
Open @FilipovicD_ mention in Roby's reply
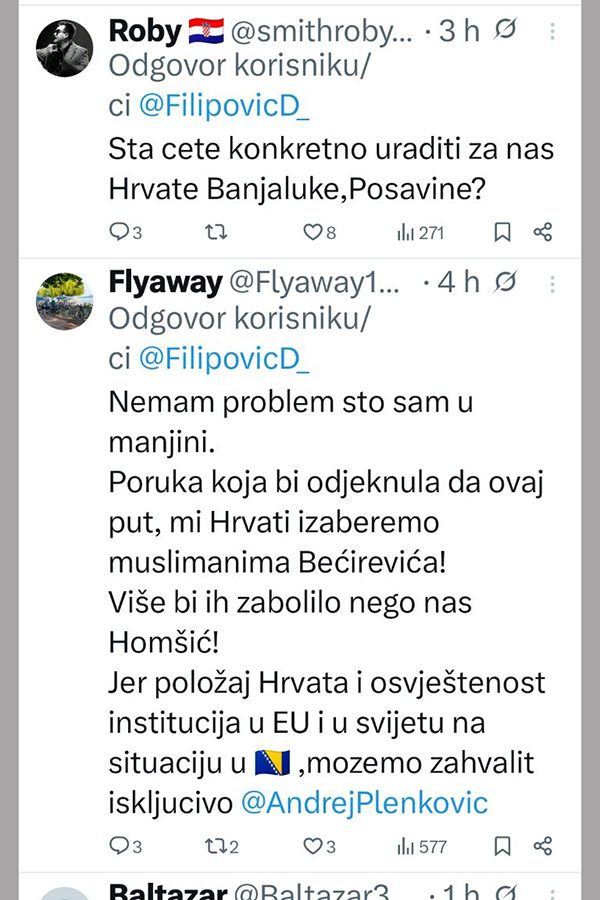(223, 107)
